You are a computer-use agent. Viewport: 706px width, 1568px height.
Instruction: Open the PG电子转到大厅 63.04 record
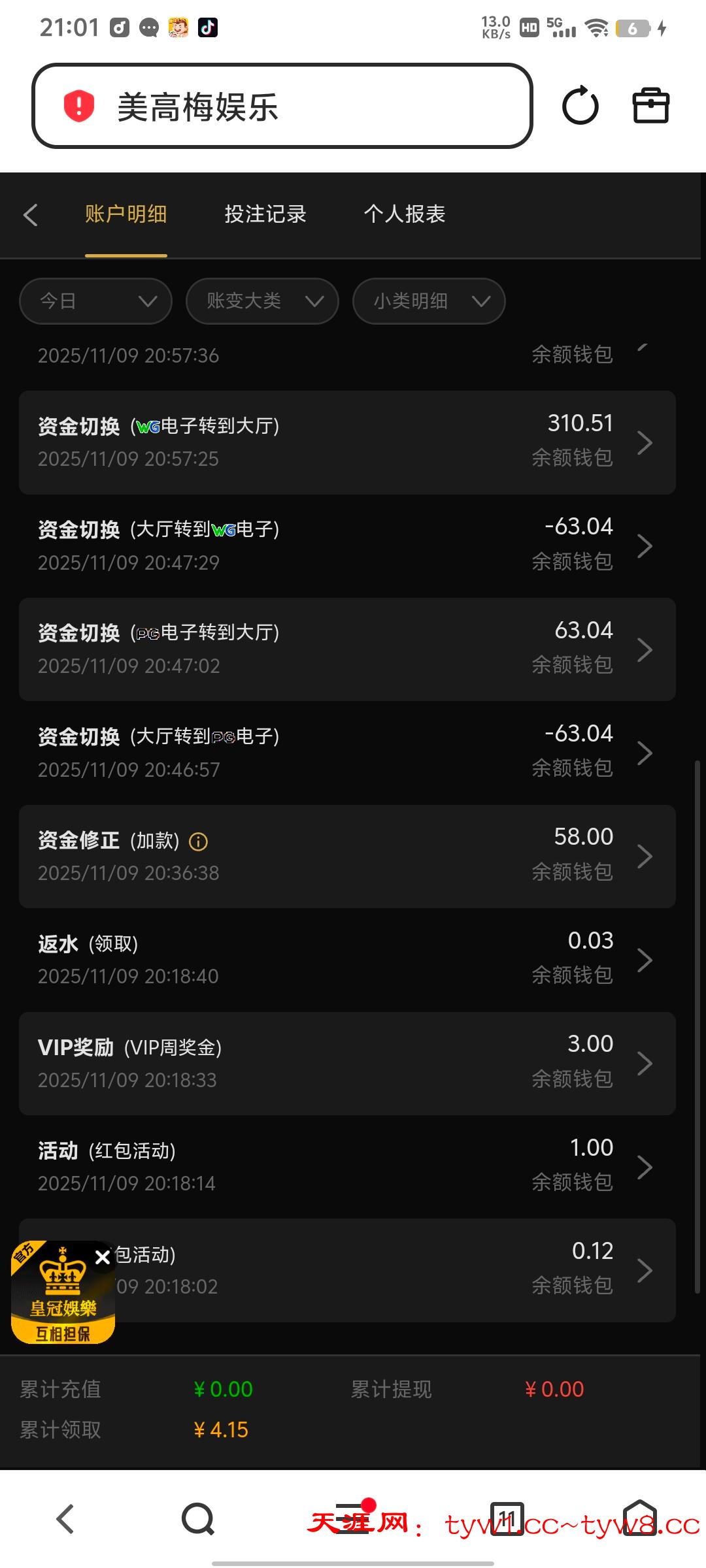point(346,649)
